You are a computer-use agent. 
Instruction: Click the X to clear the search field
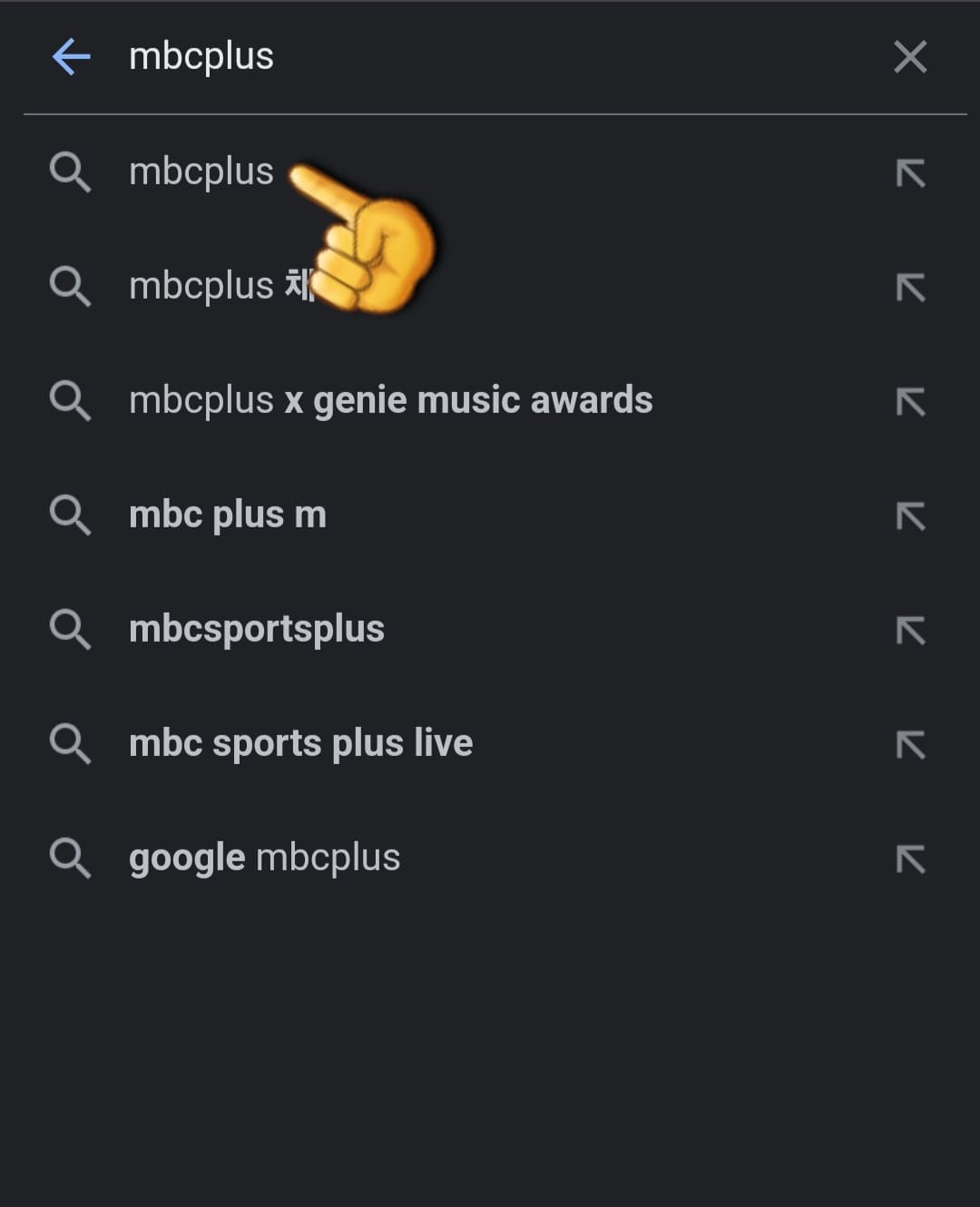pos(909,57)
